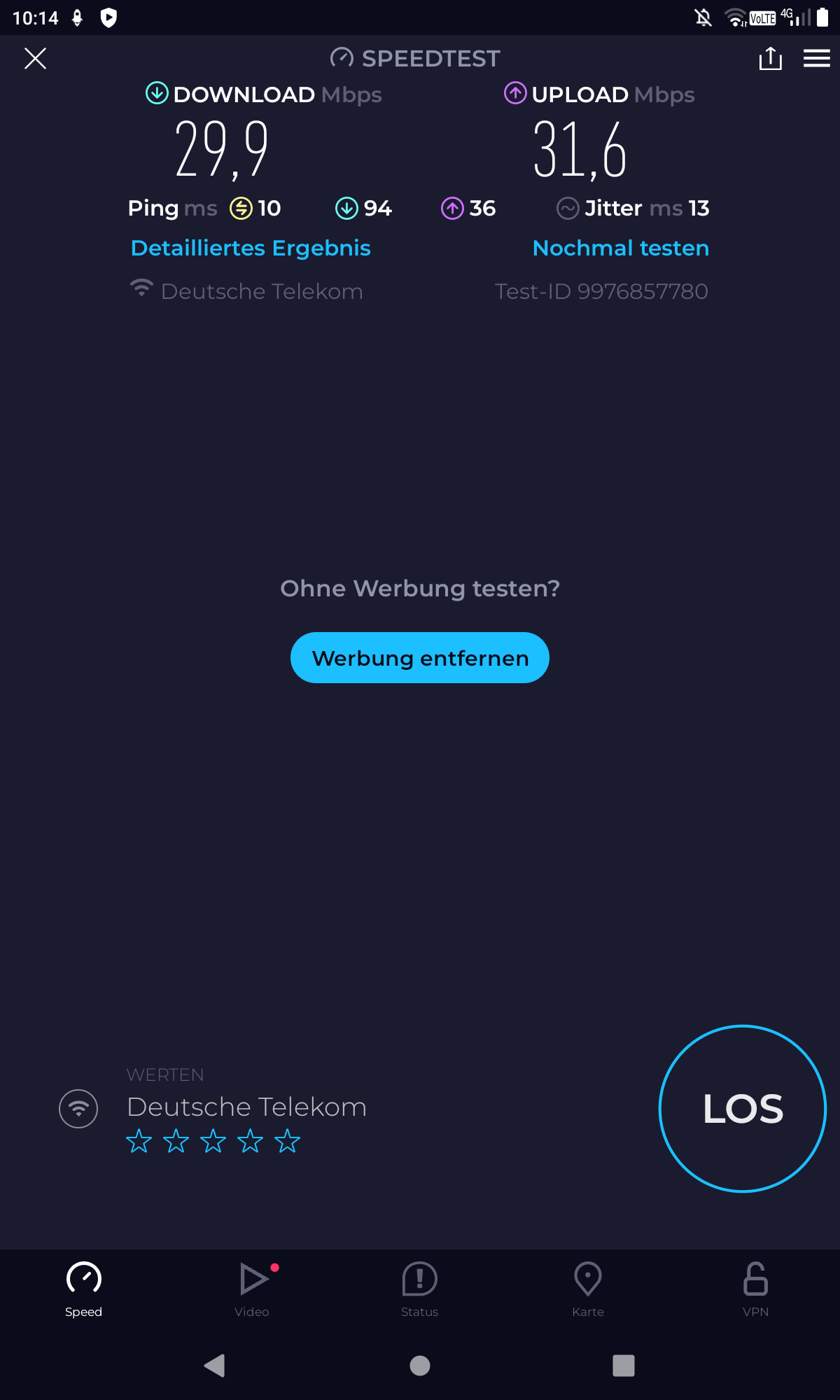Tap the system back button

[x=214, y=1365]
